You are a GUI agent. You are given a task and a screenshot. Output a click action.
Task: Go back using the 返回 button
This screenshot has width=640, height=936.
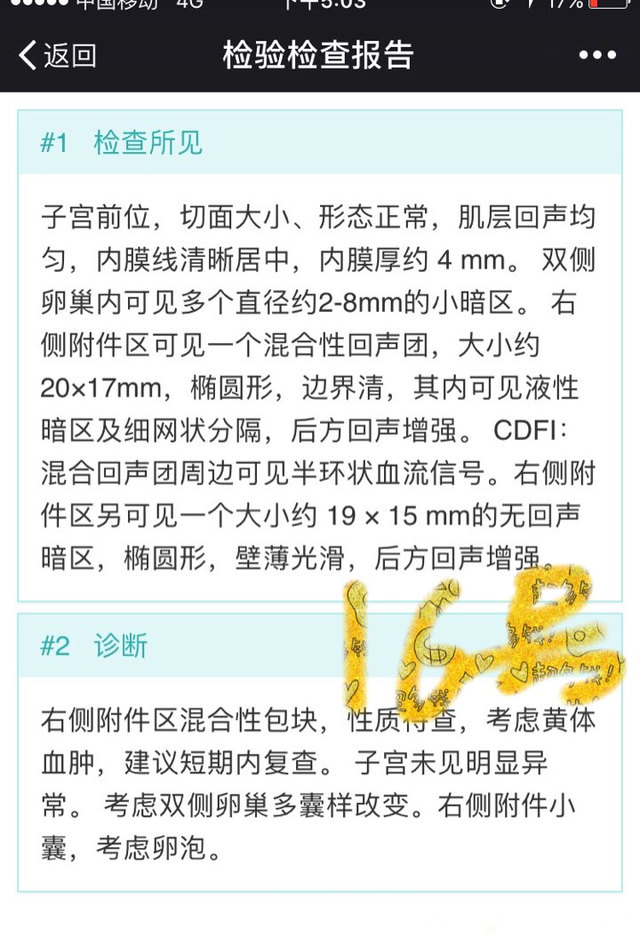click(58, 55)
